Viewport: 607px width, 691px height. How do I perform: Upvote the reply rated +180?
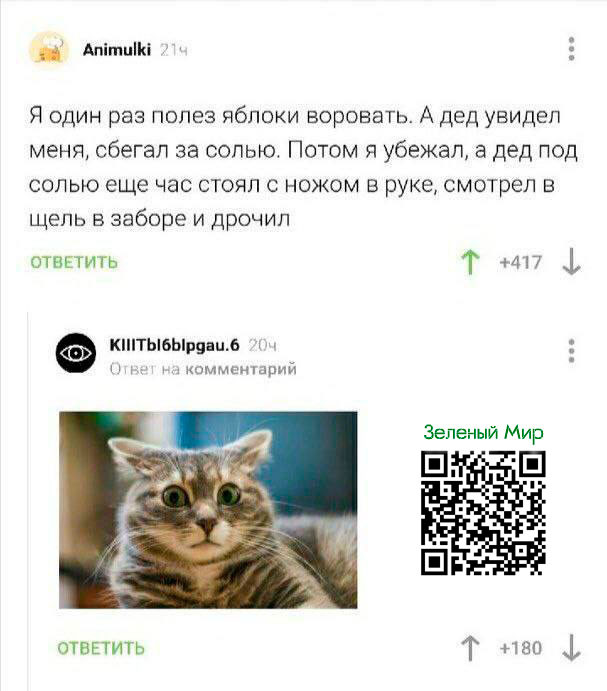coord(468,648)
